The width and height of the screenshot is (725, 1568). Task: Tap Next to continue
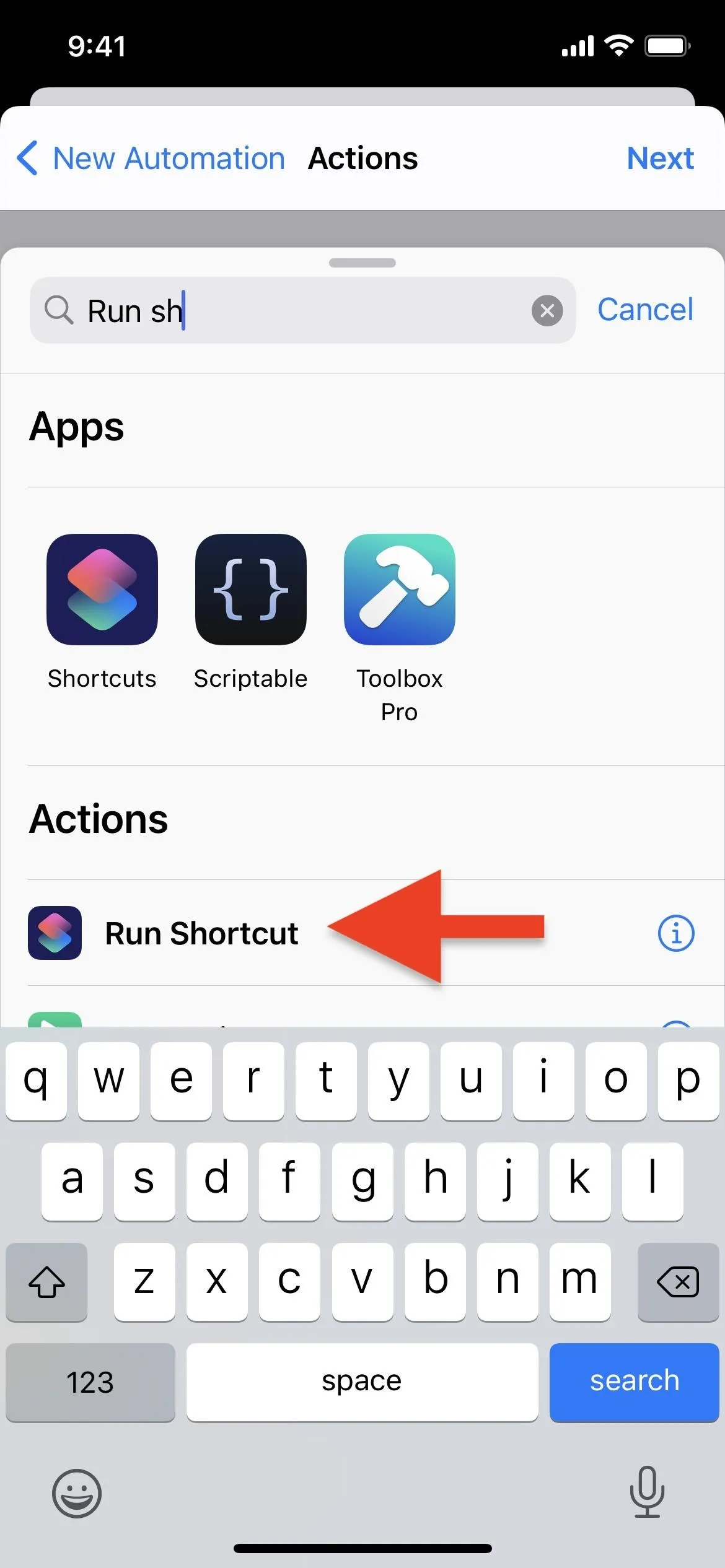660,159
